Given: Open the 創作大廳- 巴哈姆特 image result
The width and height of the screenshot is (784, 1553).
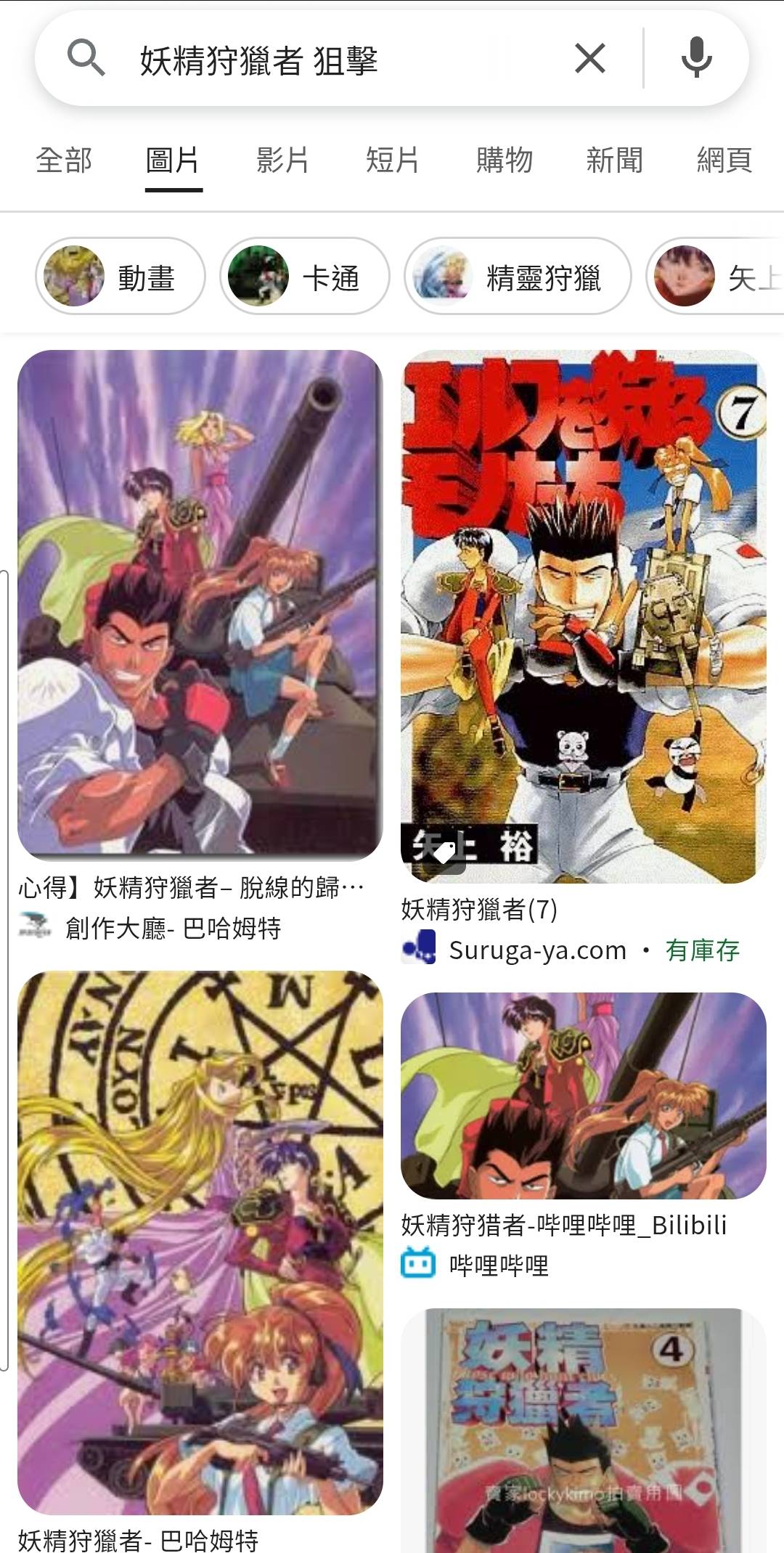Looking at the screenshot, I should [x=200, y=604].
